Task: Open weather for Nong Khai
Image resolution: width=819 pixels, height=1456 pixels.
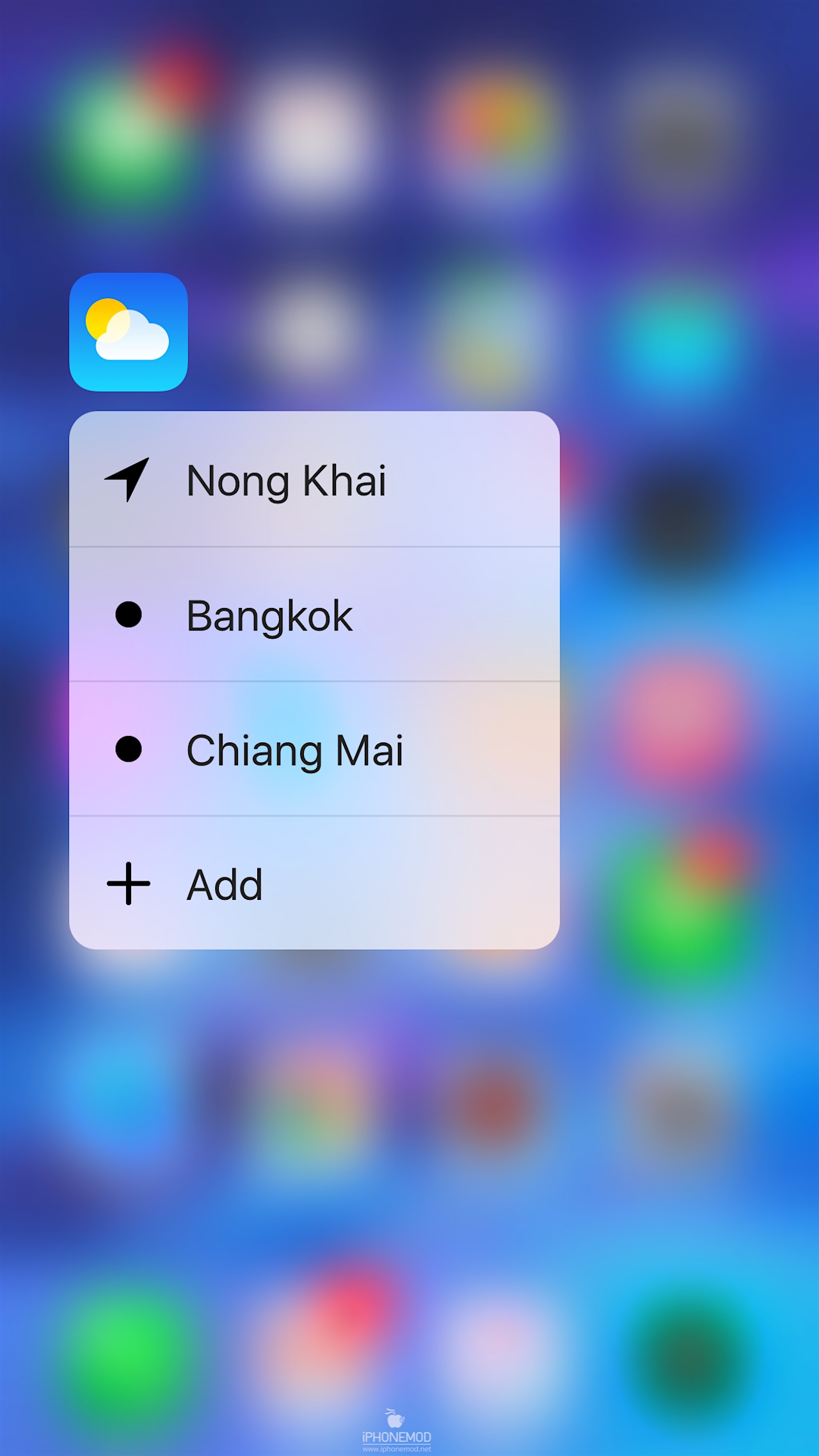Action: [x=314, y=480]
